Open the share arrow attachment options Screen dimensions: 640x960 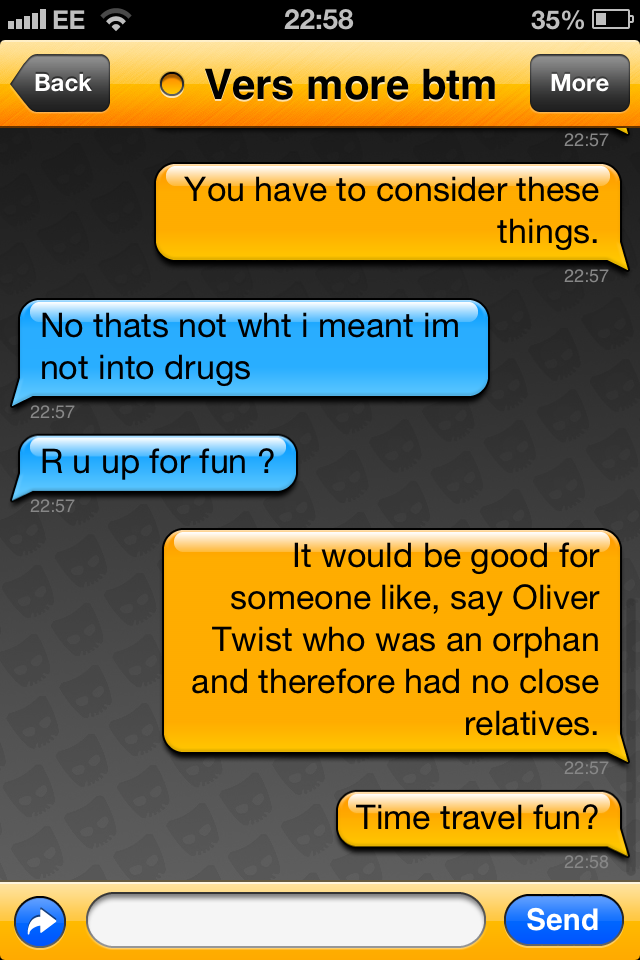(40, 922)
